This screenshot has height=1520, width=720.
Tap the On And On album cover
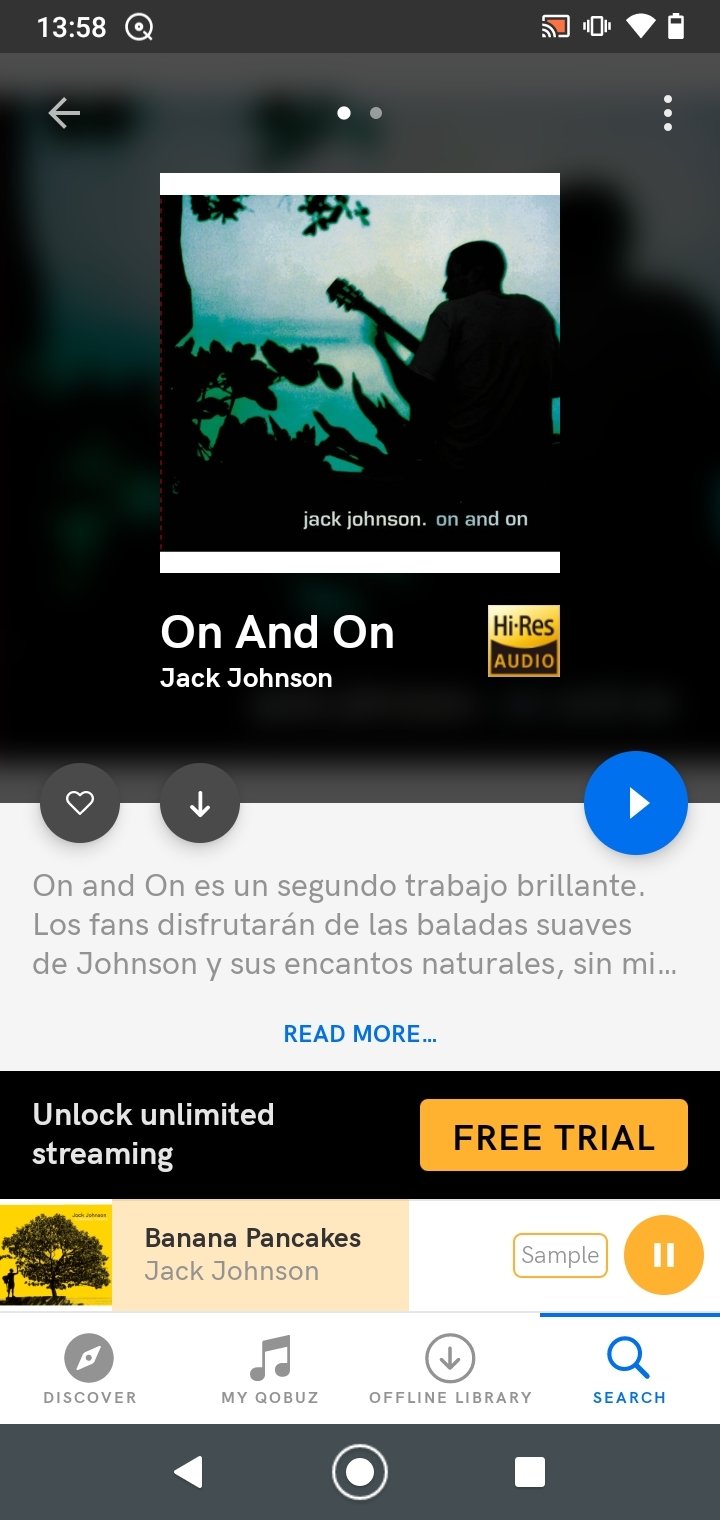tap(360, 373)
